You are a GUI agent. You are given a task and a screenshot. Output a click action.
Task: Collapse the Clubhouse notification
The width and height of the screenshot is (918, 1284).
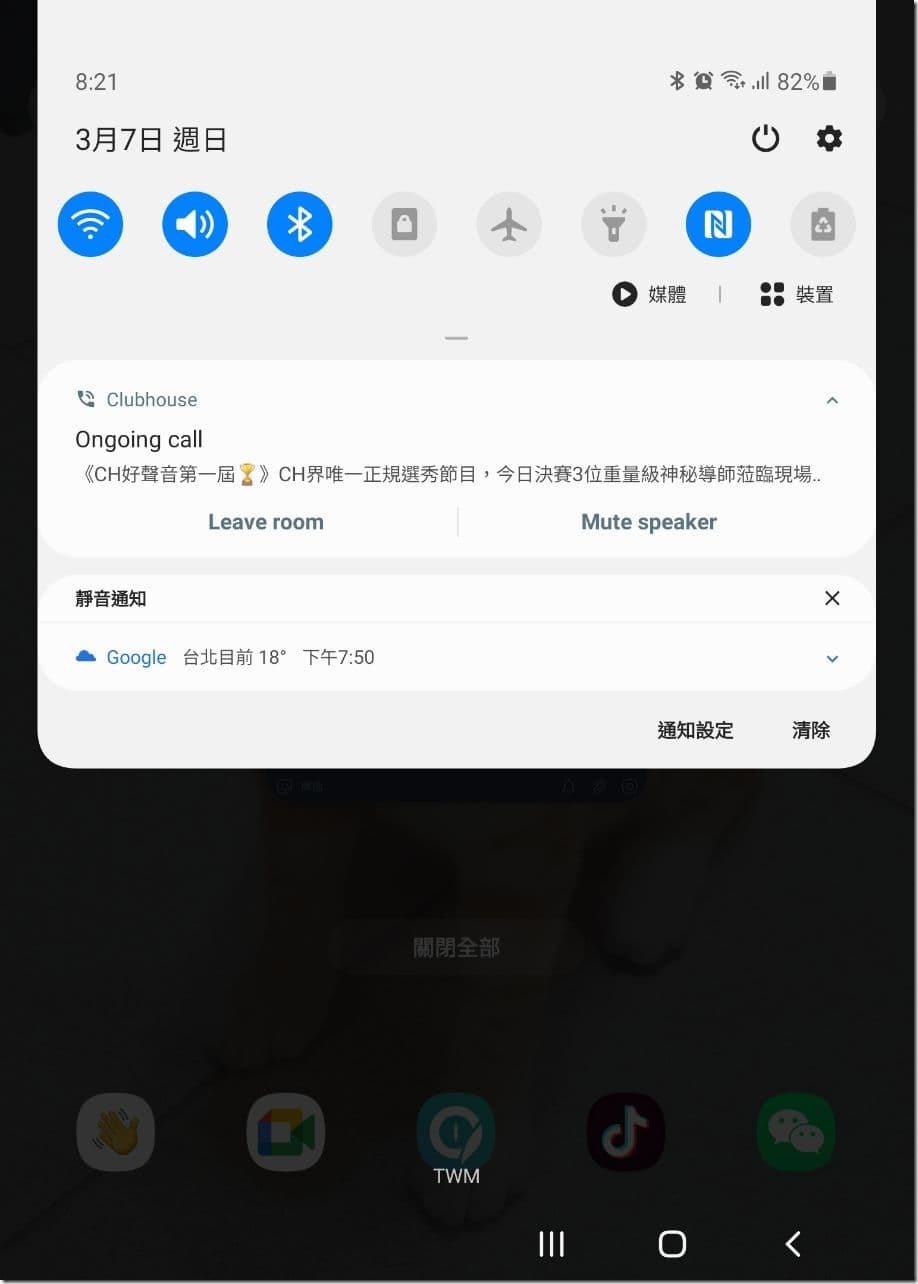(832, 400)
